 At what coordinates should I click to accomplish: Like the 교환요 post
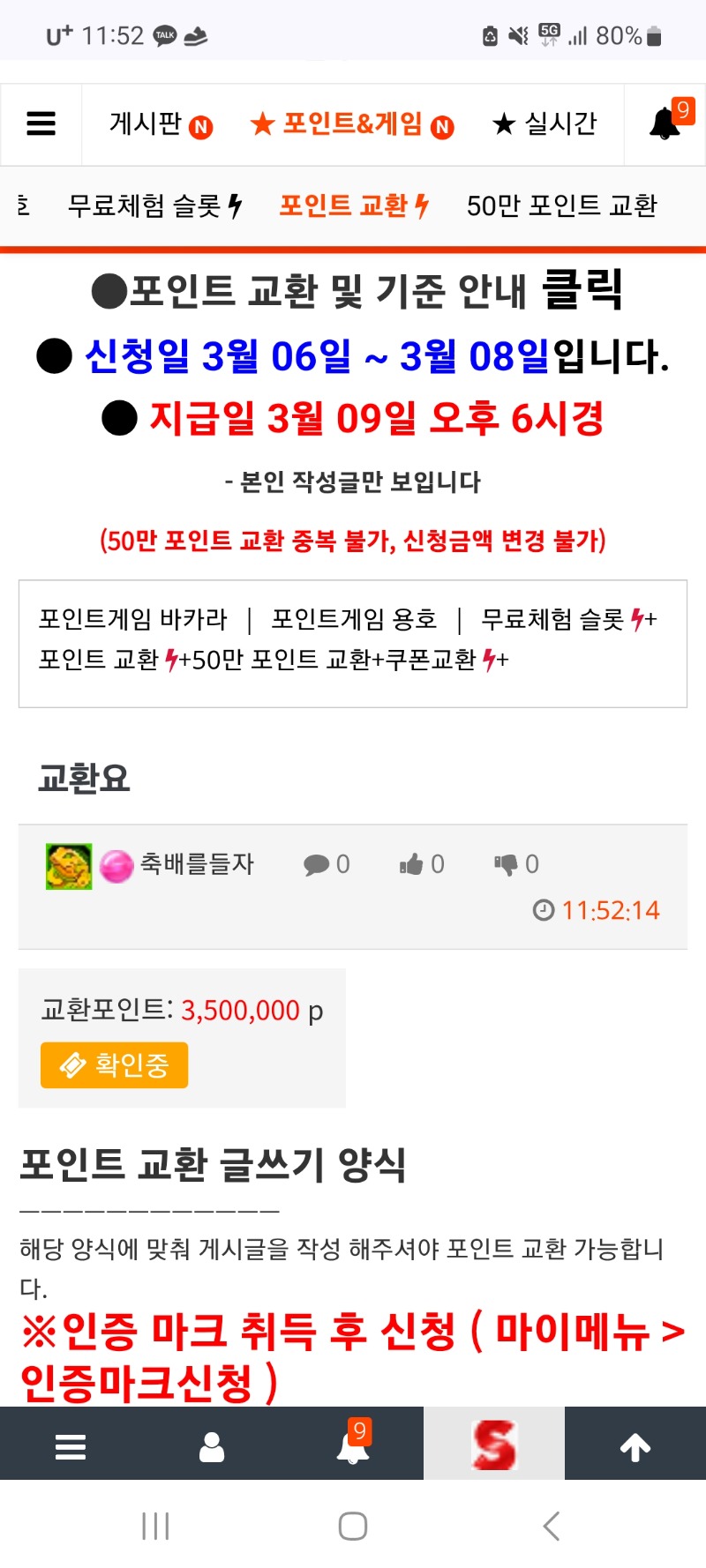point(421,864)
